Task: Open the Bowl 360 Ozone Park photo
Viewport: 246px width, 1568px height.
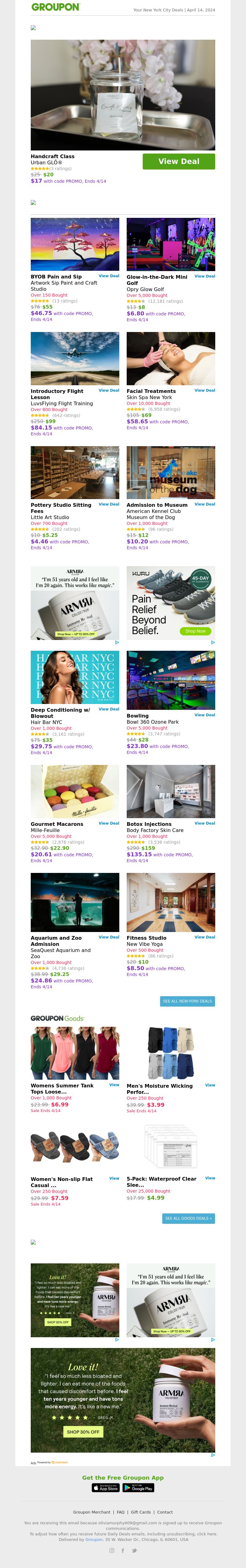Action: 170,680
